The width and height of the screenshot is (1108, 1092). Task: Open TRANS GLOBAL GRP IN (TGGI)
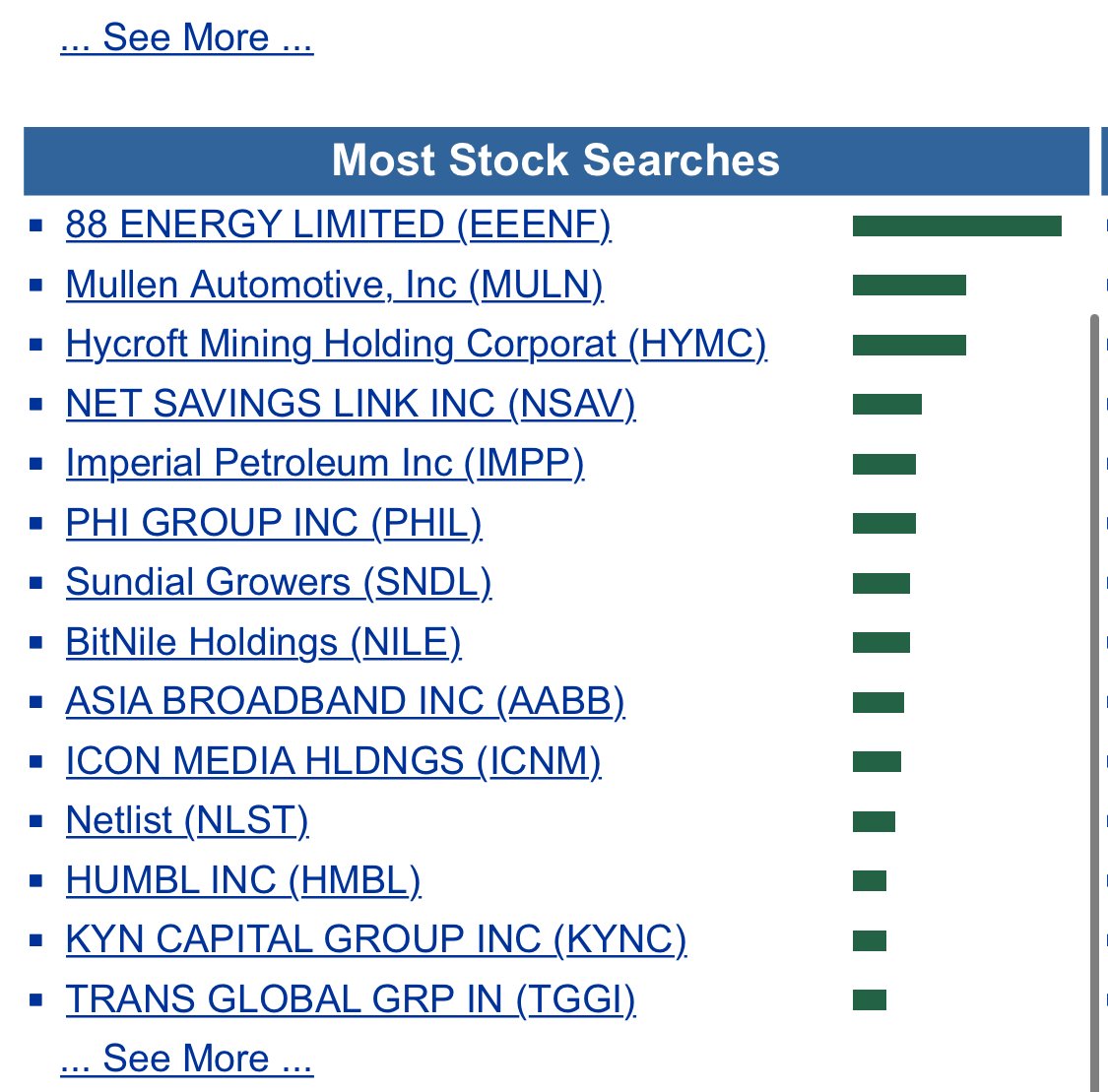coord(351,1000)
